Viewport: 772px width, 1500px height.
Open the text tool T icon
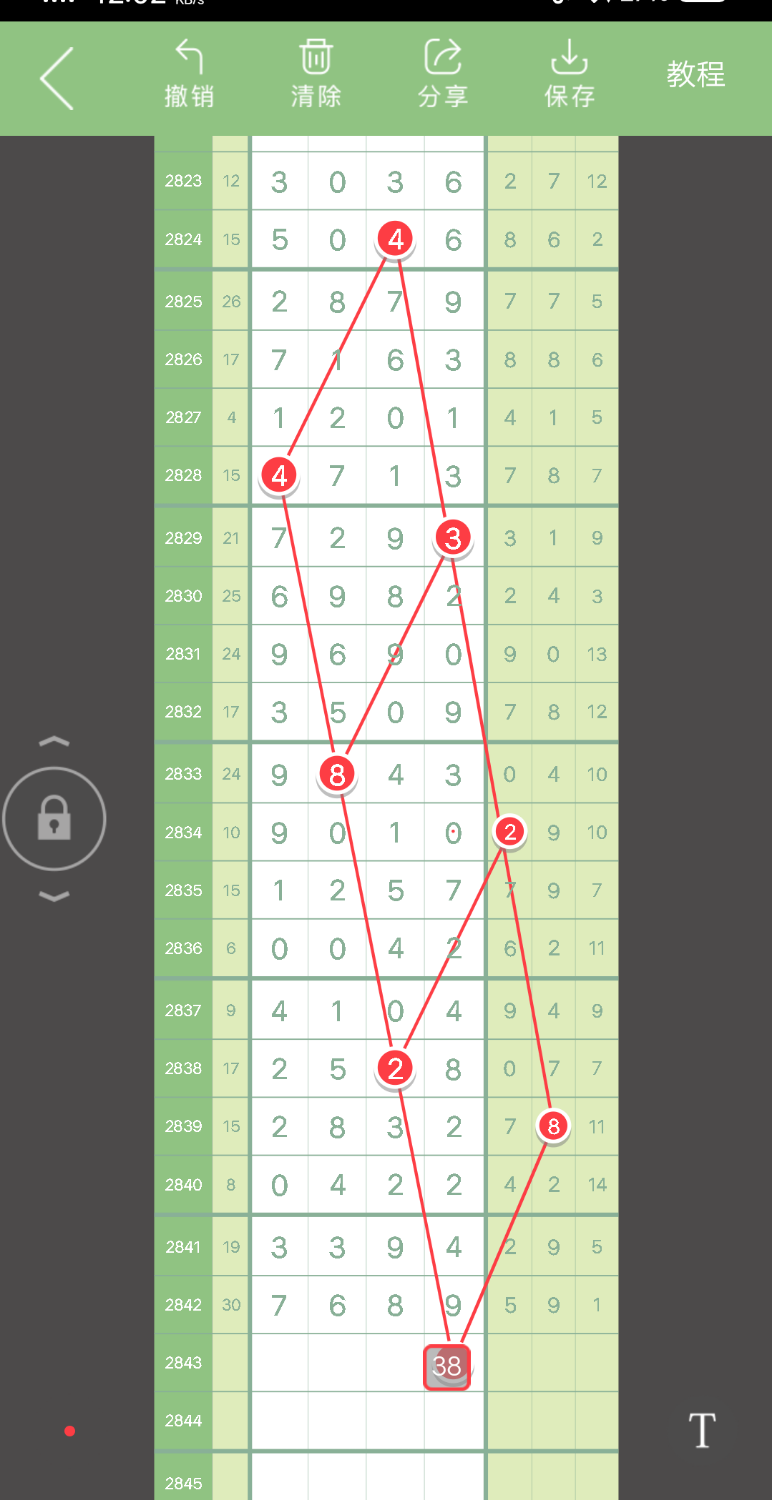point(703,1431)
